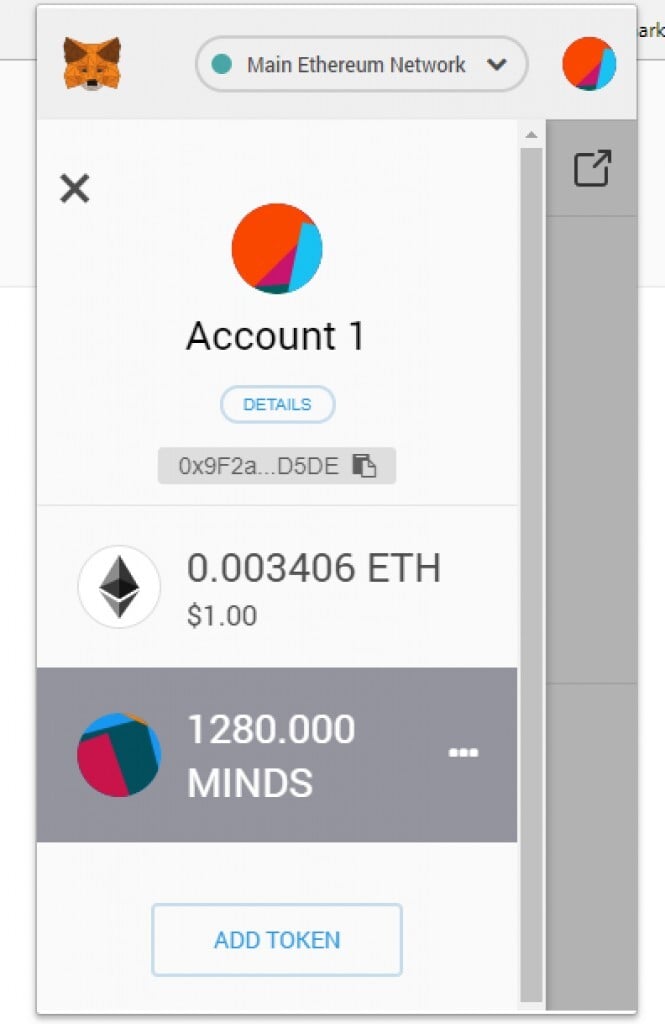Open the account avatar menu
This screenshot has width=665, height=1024.
pos(589,64)
